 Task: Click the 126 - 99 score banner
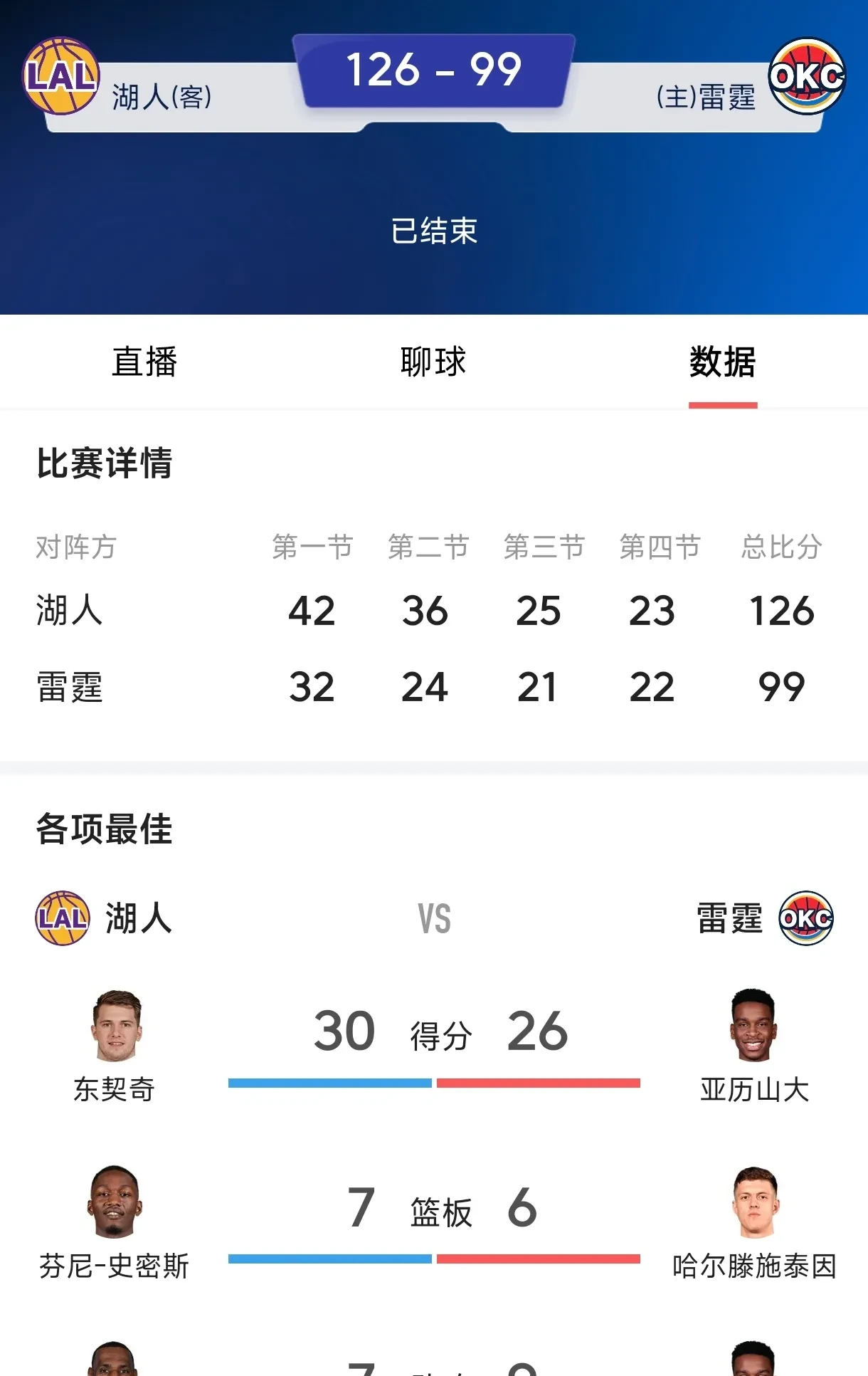[433, 68]
